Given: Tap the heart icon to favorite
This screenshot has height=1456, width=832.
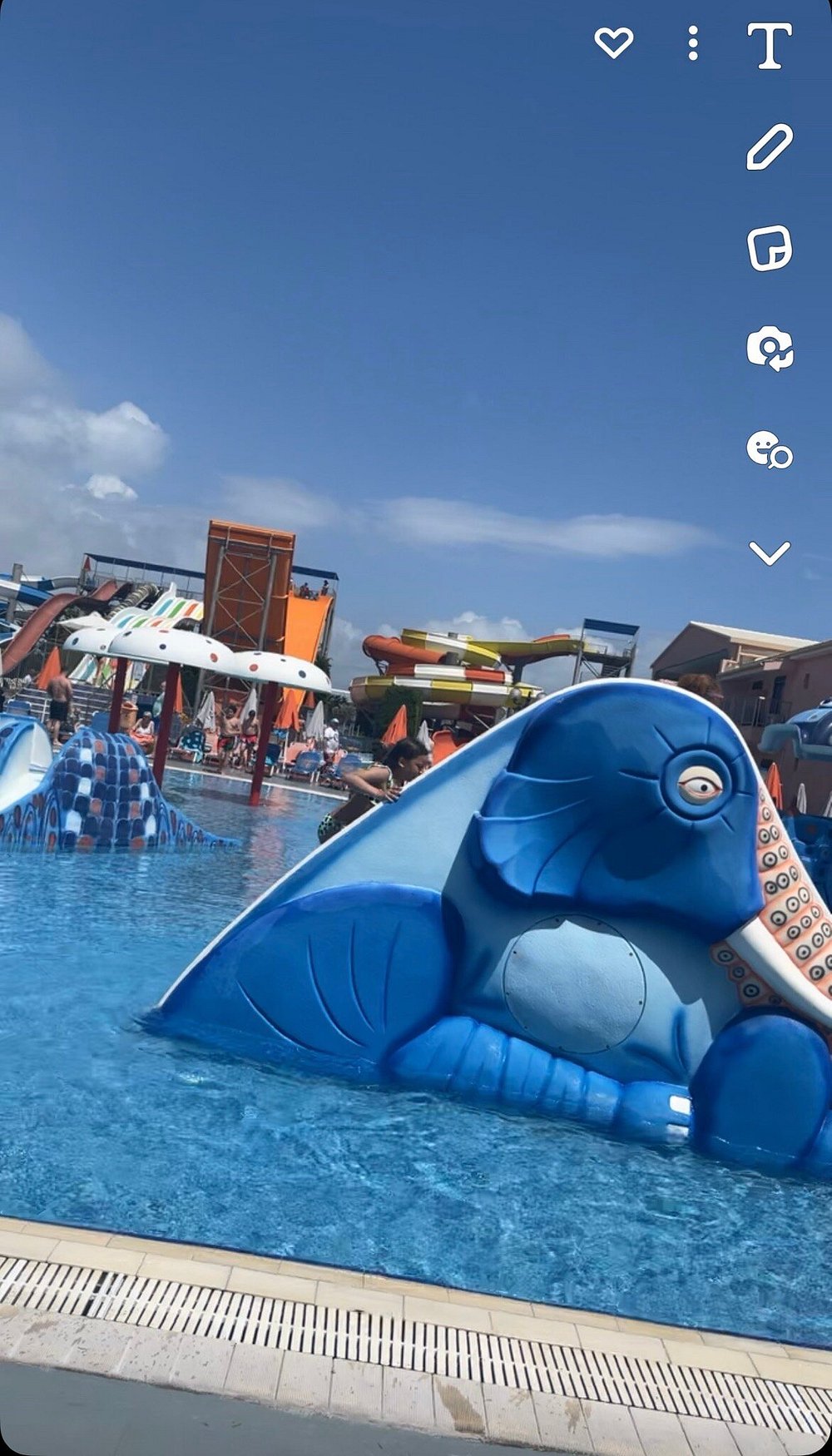Looking at the screenshot, I should (614, 42).
